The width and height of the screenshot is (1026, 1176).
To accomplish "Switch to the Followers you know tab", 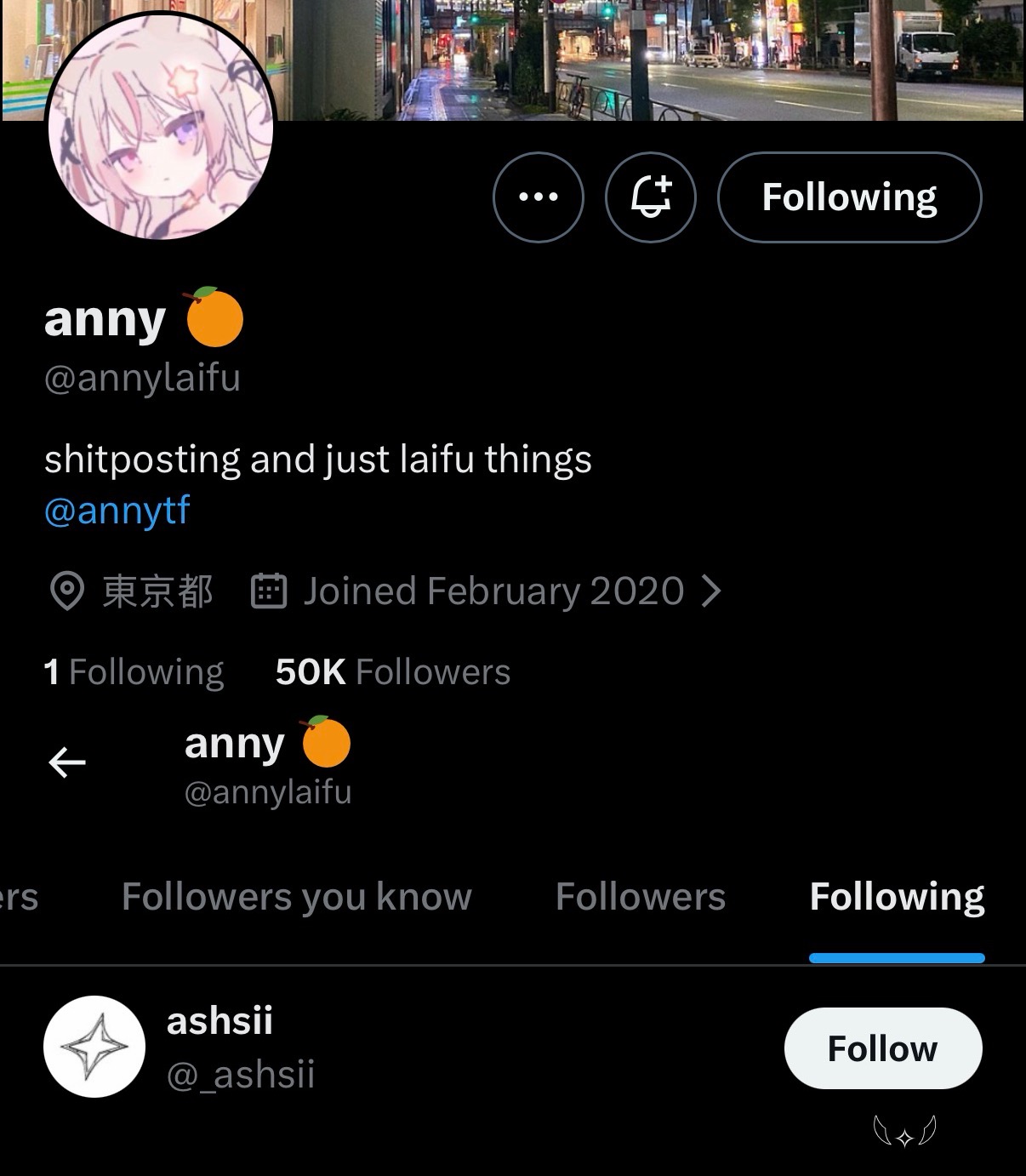I will [x=297, y=897].
